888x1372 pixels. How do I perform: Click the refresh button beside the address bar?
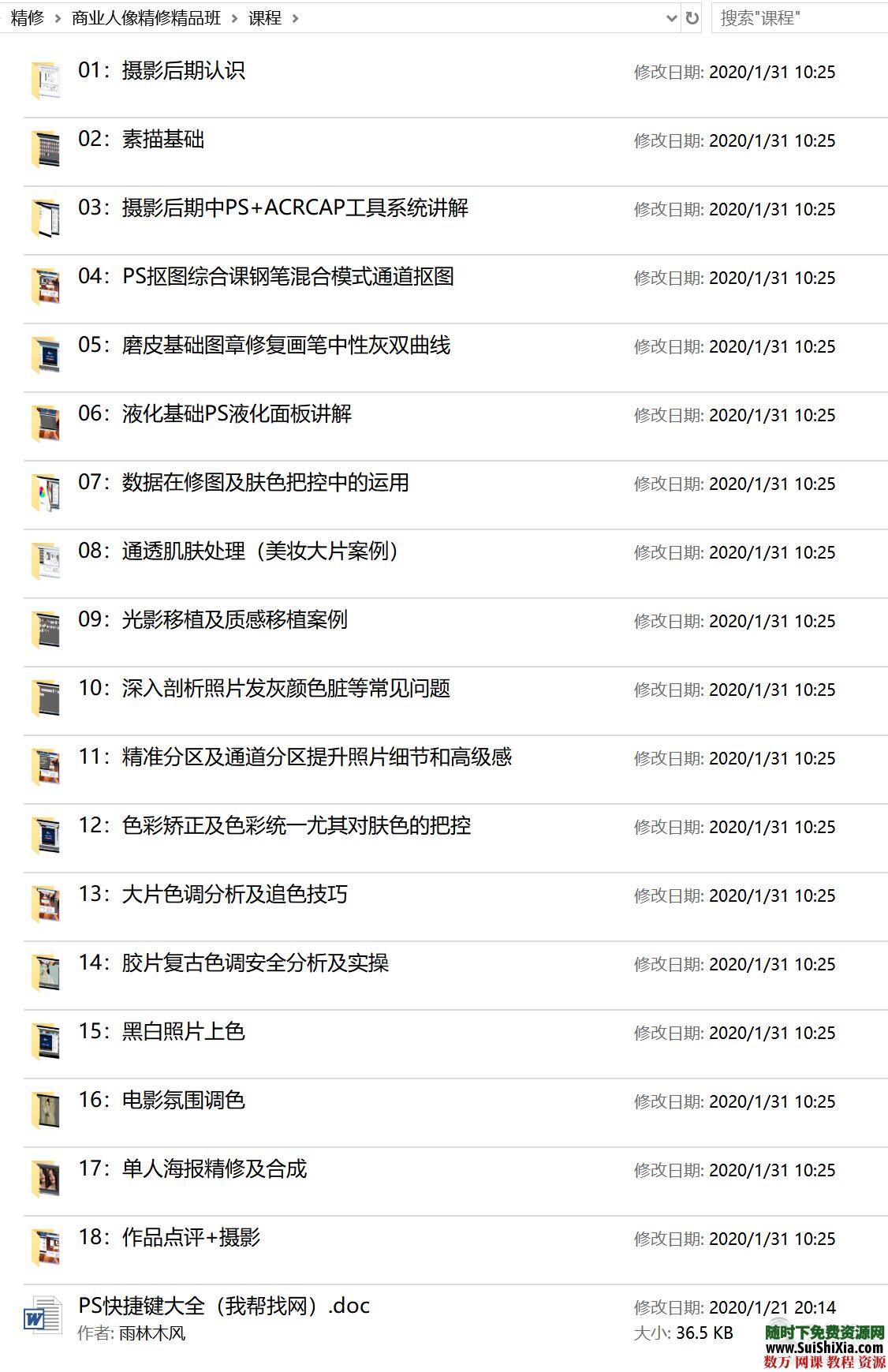(692, 17)
